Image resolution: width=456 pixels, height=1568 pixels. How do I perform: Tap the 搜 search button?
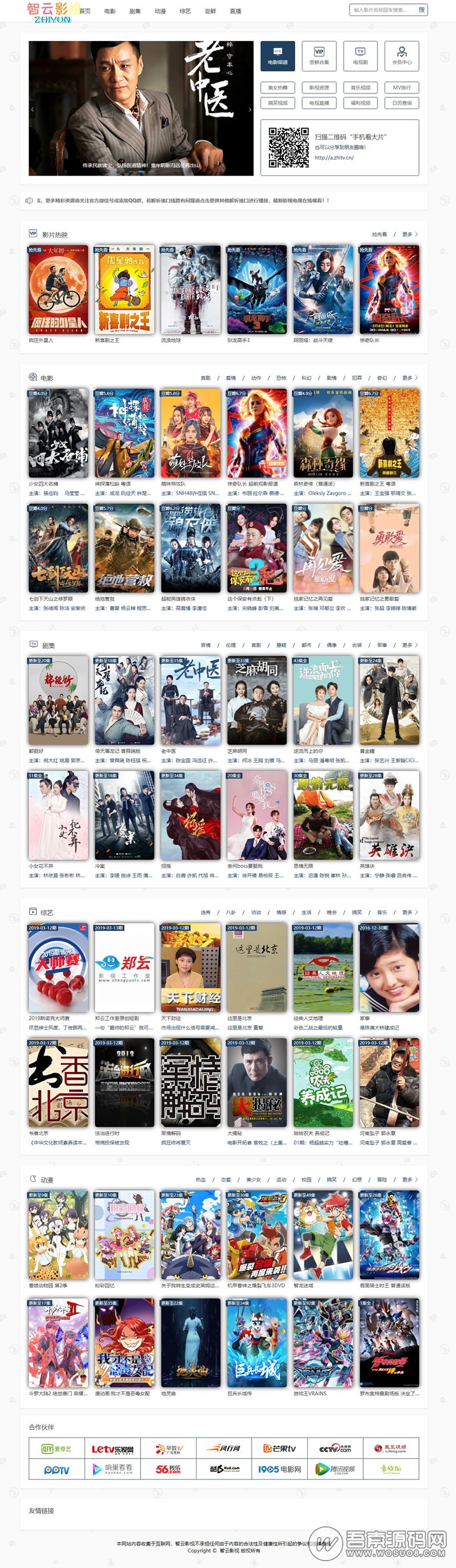coord(421,10)
